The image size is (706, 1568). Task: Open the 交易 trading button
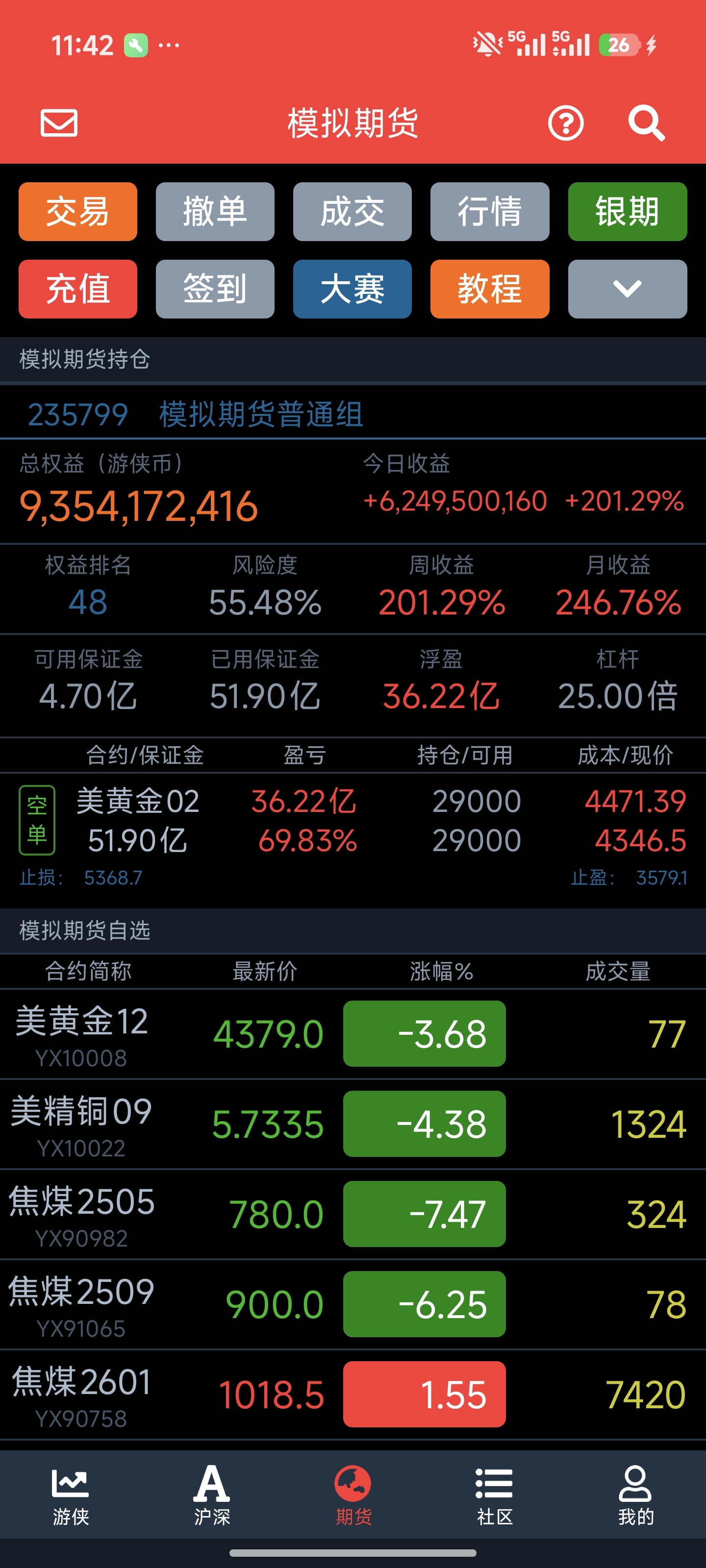(78, 212)
